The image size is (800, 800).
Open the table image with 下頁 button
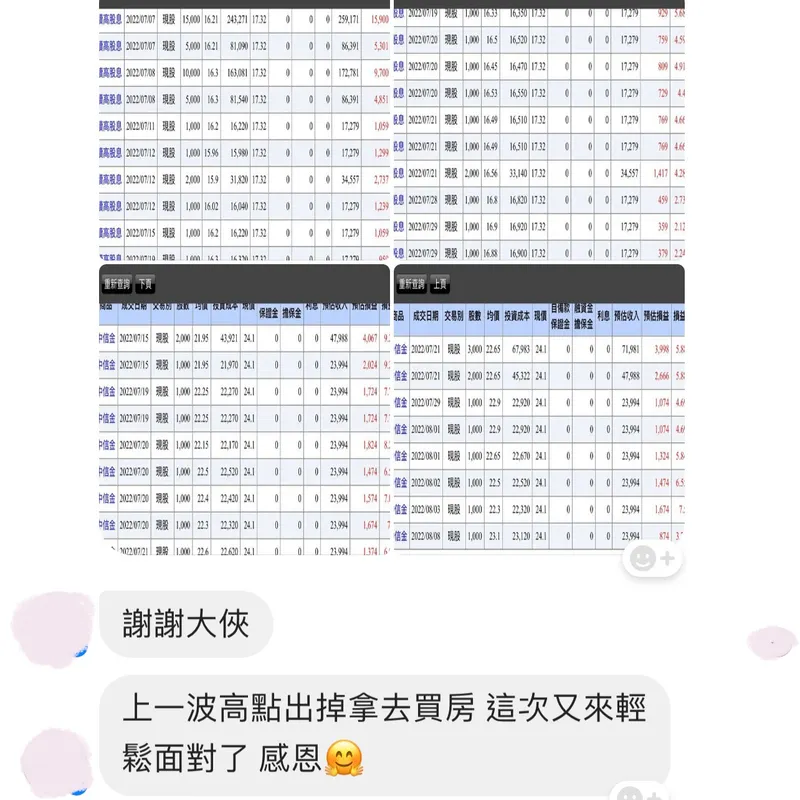point(244,420)
